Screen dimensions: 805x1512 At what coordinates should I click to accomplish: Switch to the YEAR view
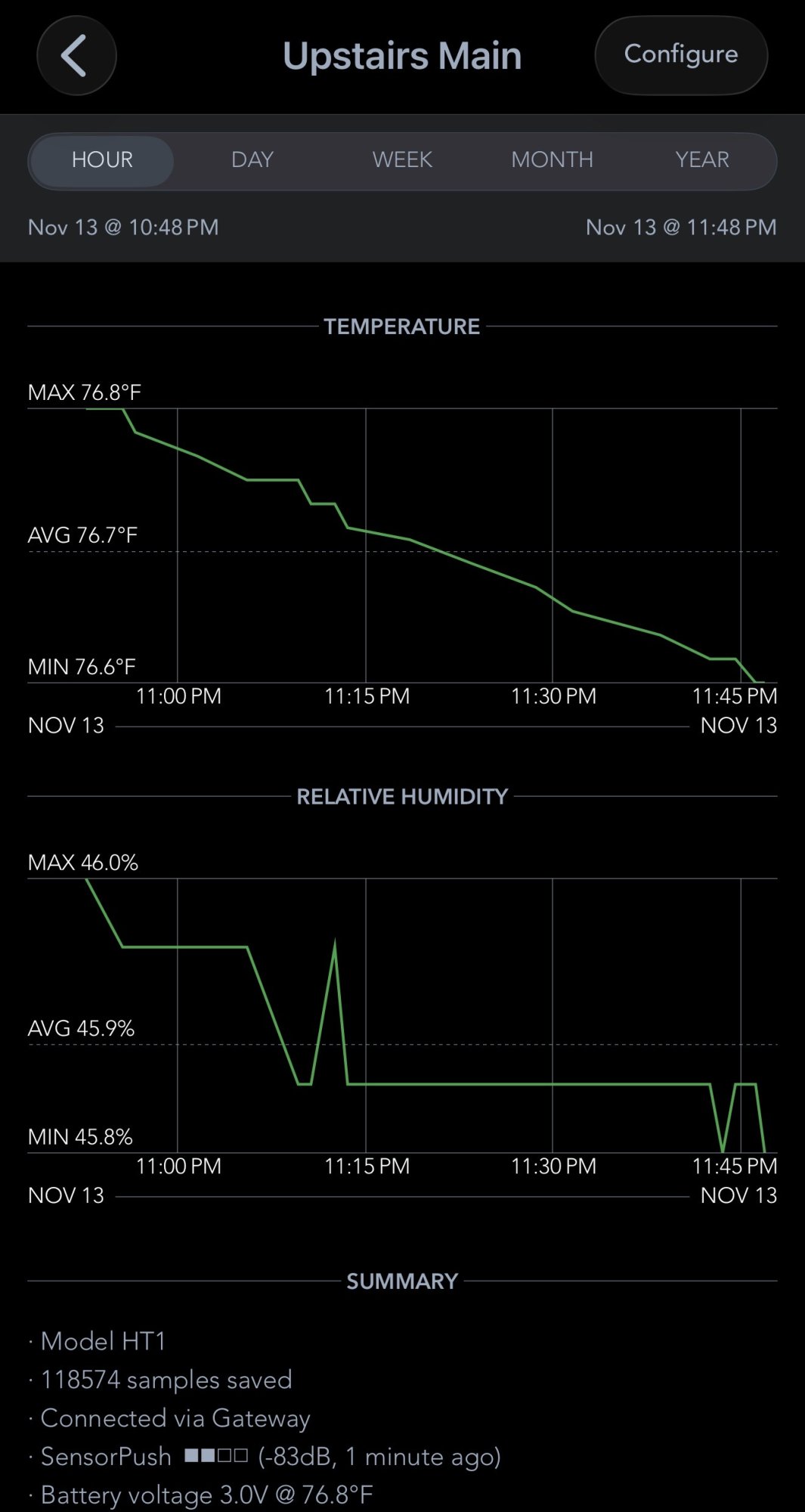pyautogui.click(x=702, y=160)
